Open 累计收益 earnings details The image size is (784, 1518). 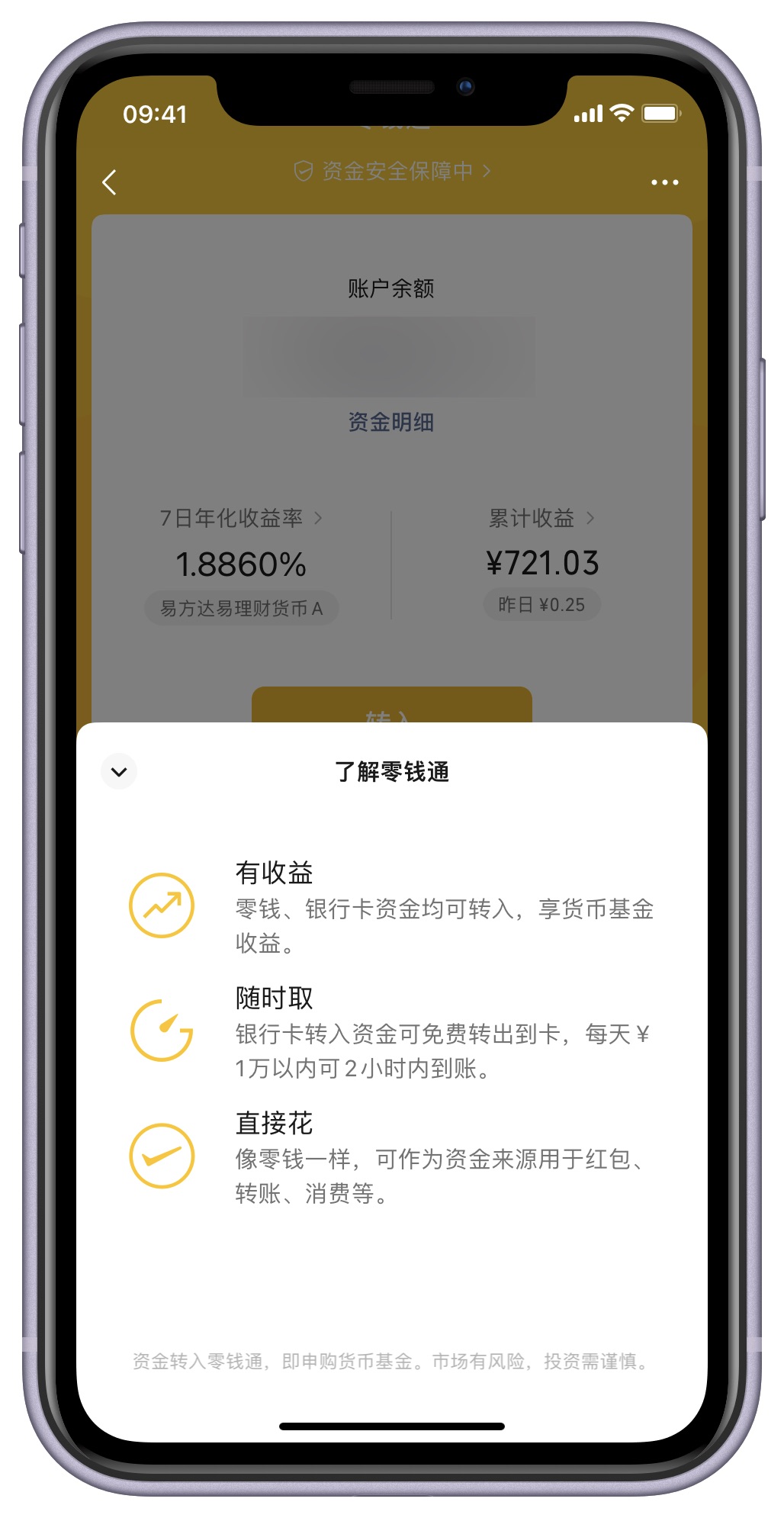coord(541,519)
